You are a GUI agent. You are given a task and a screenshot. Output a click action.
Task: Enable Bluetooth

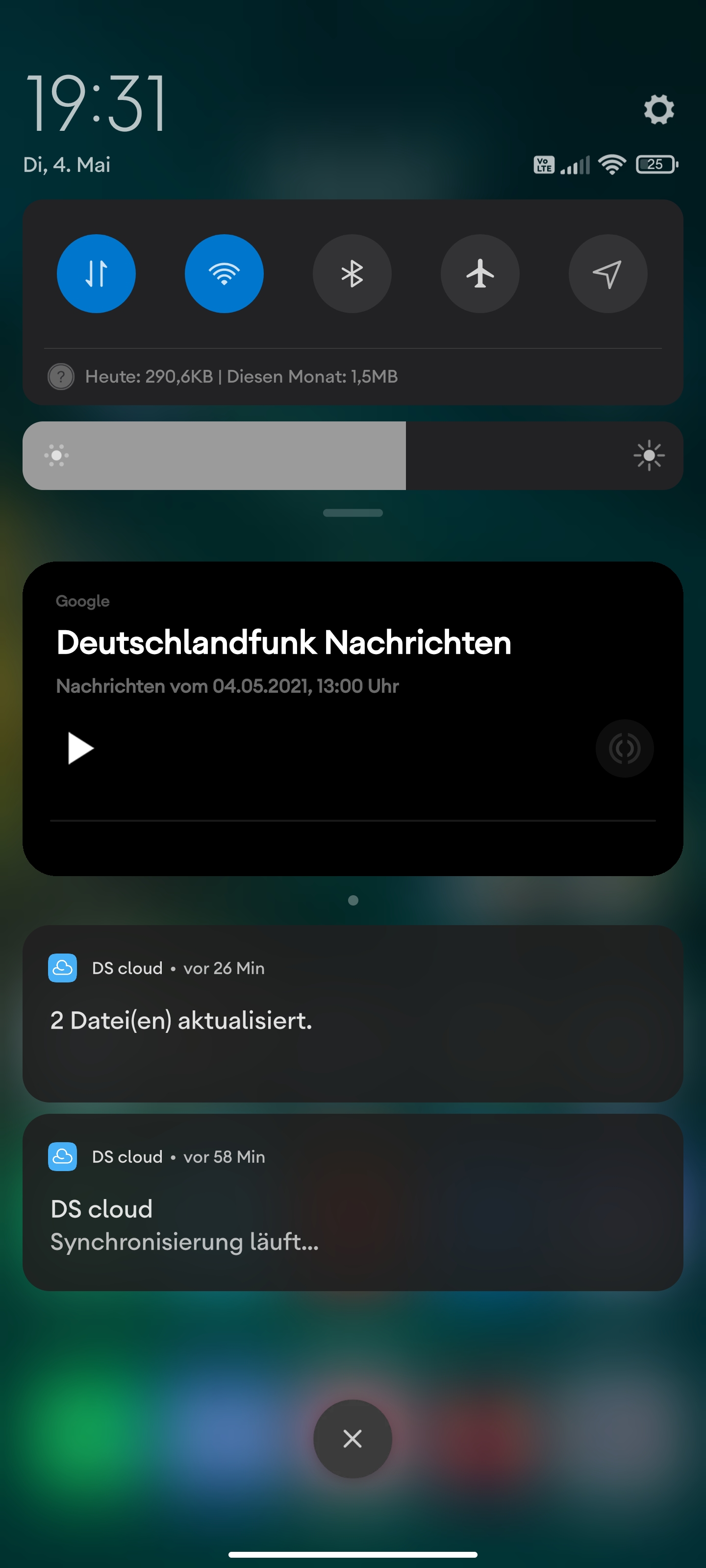point(352,273)
